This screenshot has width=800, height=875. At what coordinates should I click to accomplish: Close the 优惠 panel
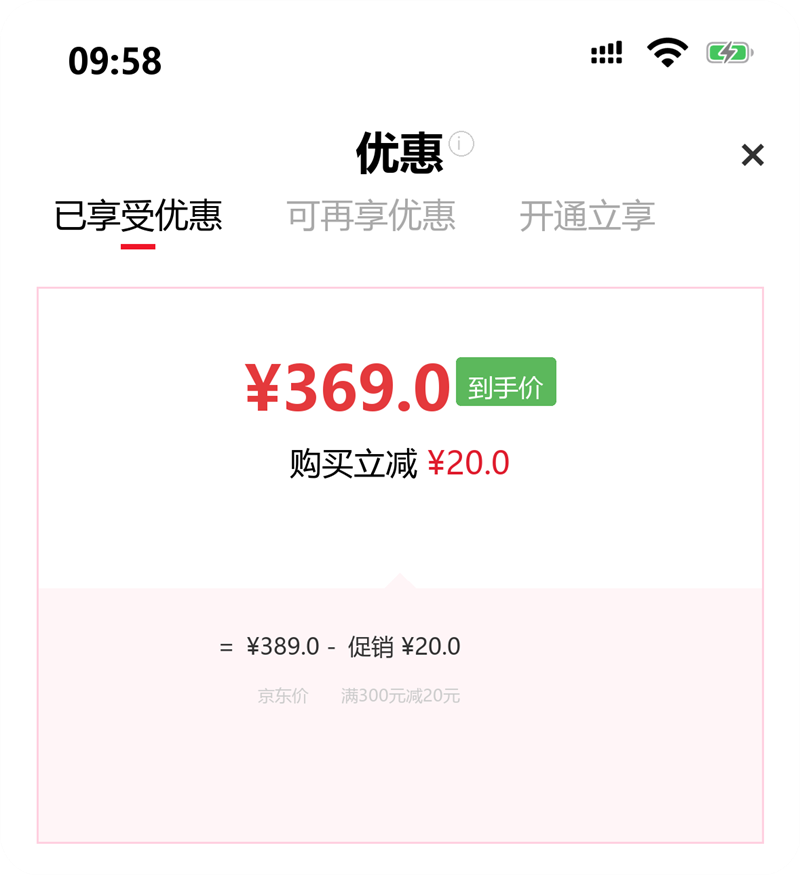pyautogui.click(x=752, y=155)
